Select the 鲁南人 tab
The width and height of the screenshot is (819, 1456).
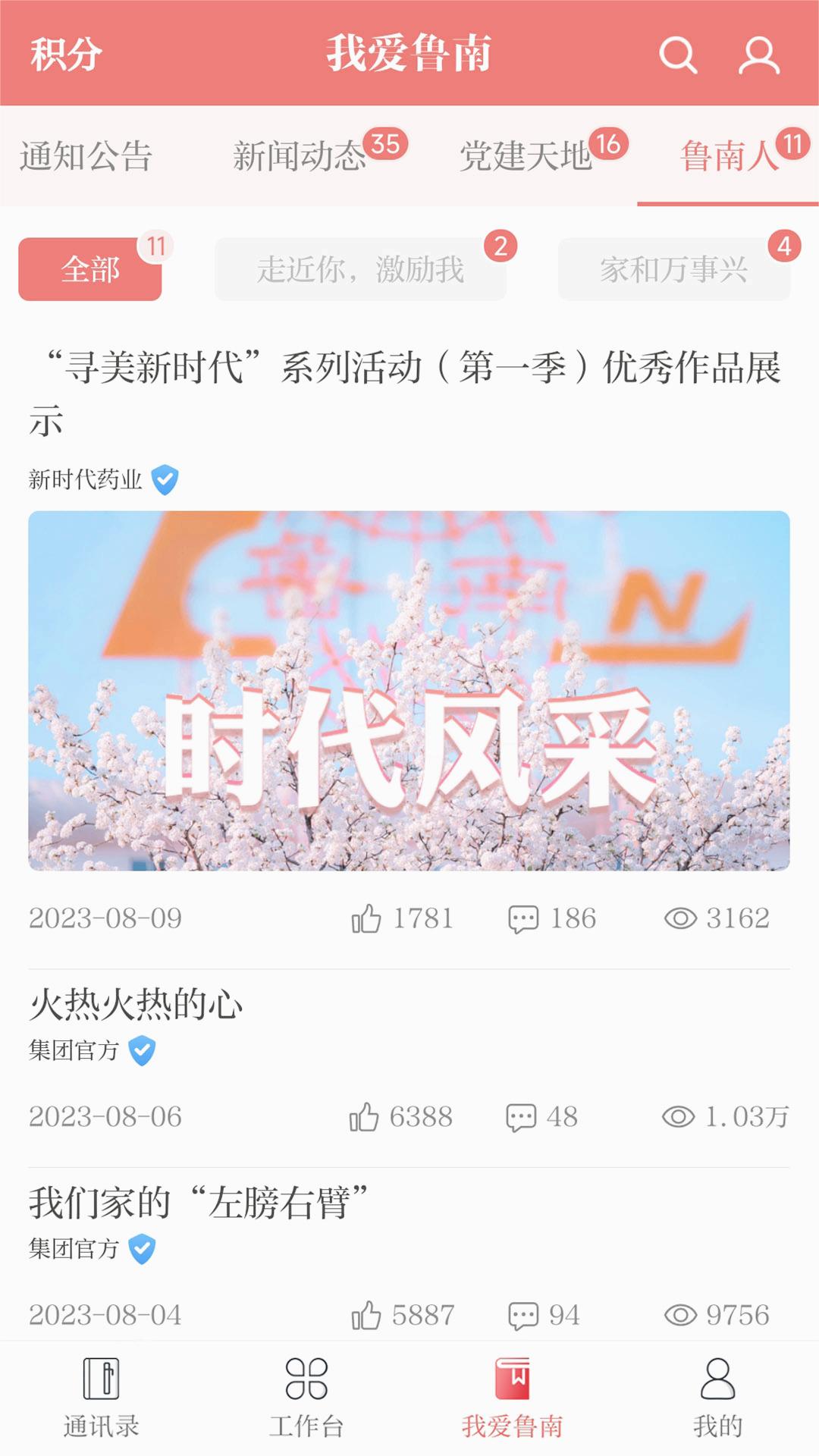(728, 156)
